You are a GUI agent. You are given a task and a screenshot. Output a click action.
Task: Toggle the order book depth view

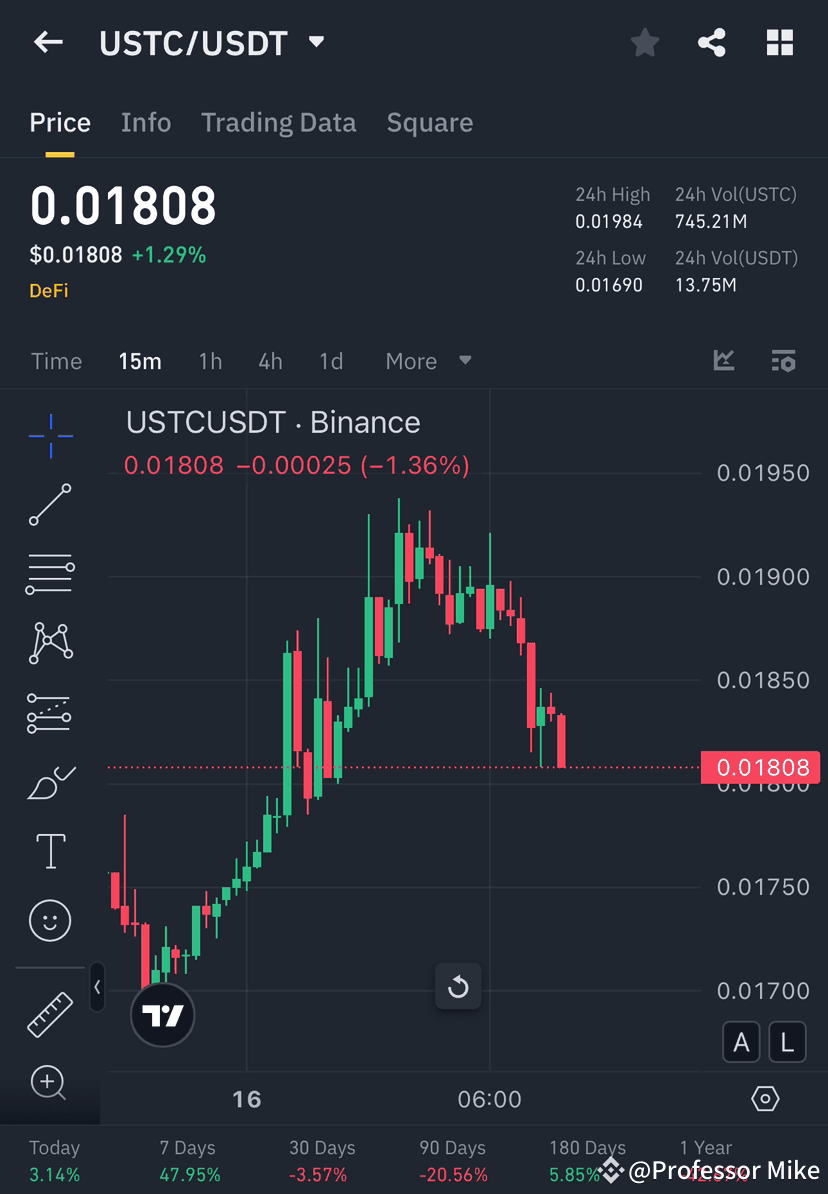pyautogui.click(x=784, y=361)
